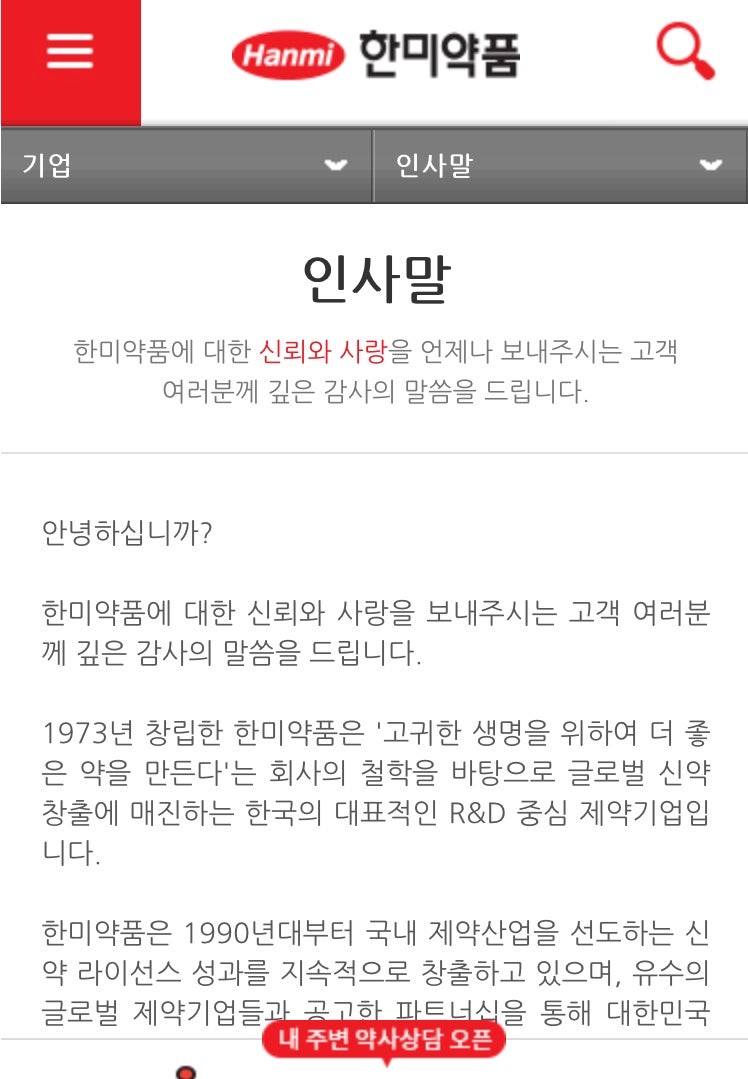Image resolution: width=748 pixels, height=1079 pixels.
Task: Tap the search magnifier icon
Action: (x=685, y=50)
